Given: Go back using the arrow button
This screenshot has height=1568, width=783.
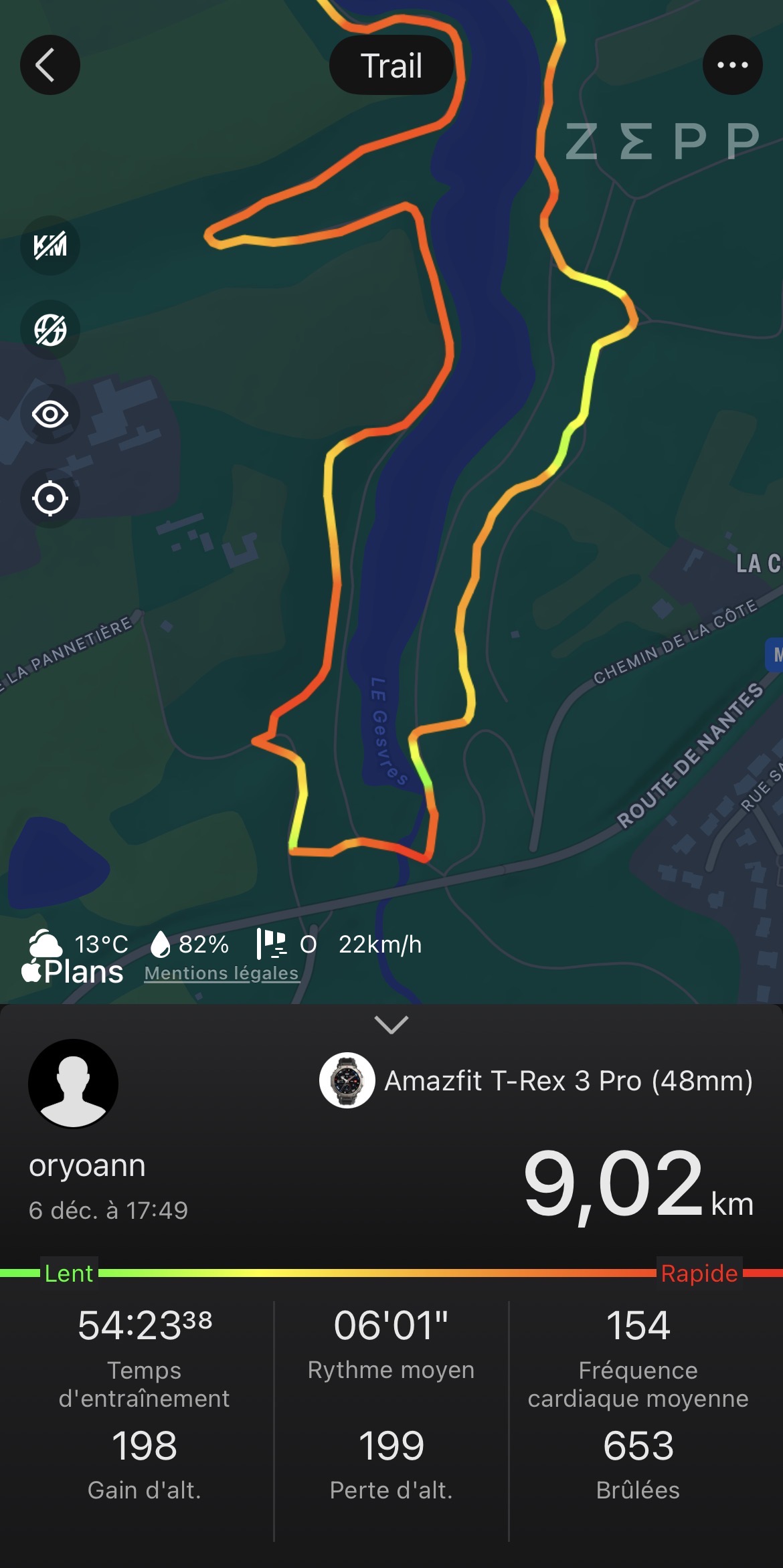Looking at the screenshot, I should click(x=50, y=65).
